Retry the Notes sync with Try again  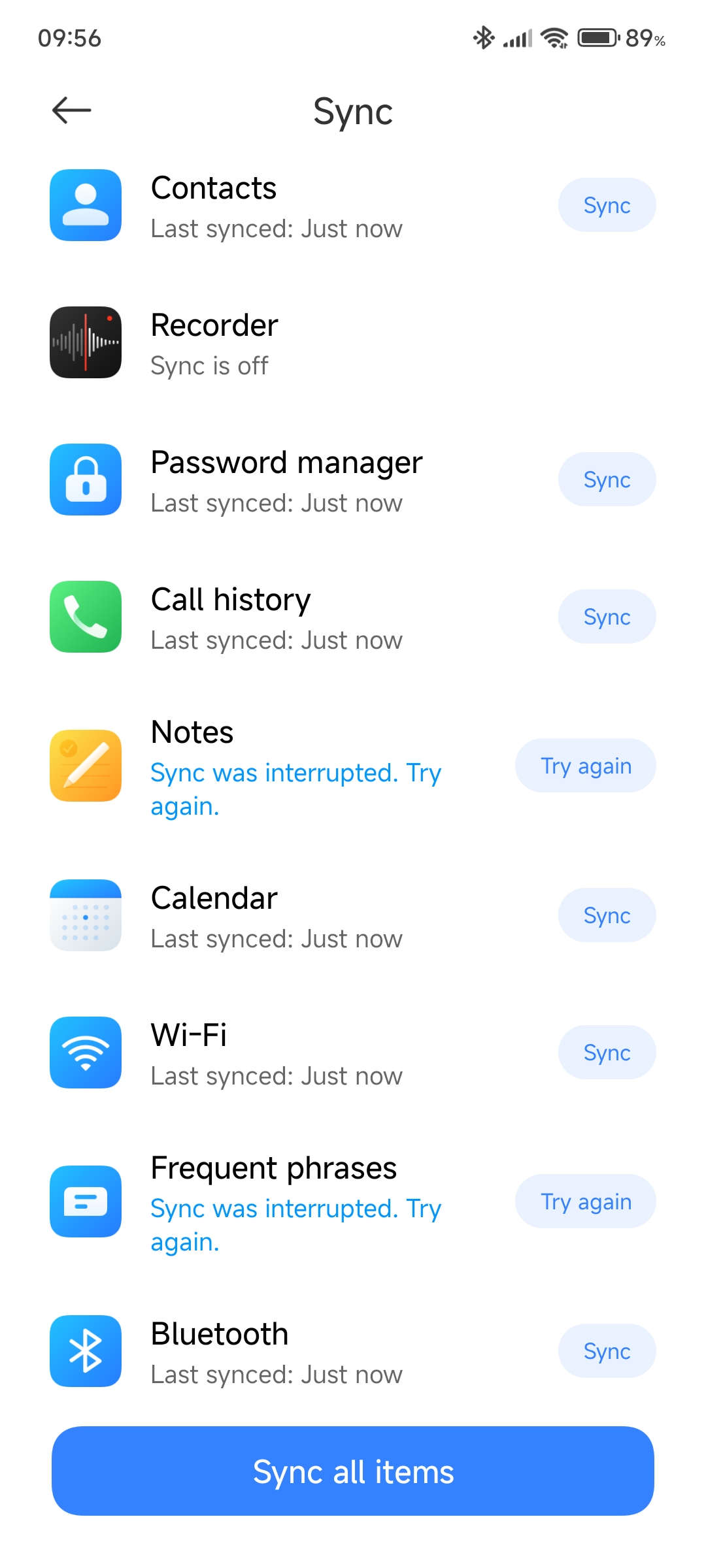point(586,766)
